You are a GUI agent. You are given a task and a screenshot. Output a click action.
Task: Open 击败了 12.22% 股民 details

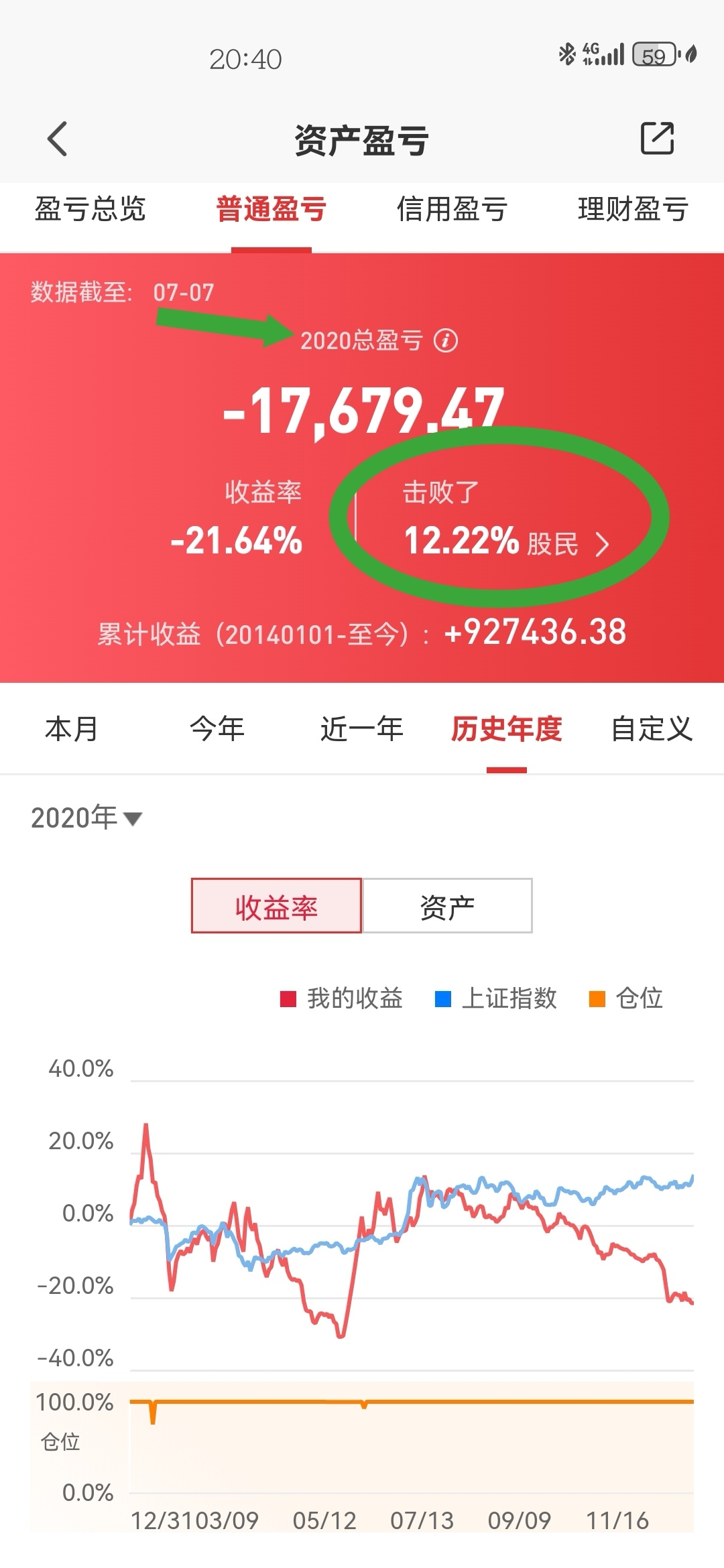(x=507, y=540)
